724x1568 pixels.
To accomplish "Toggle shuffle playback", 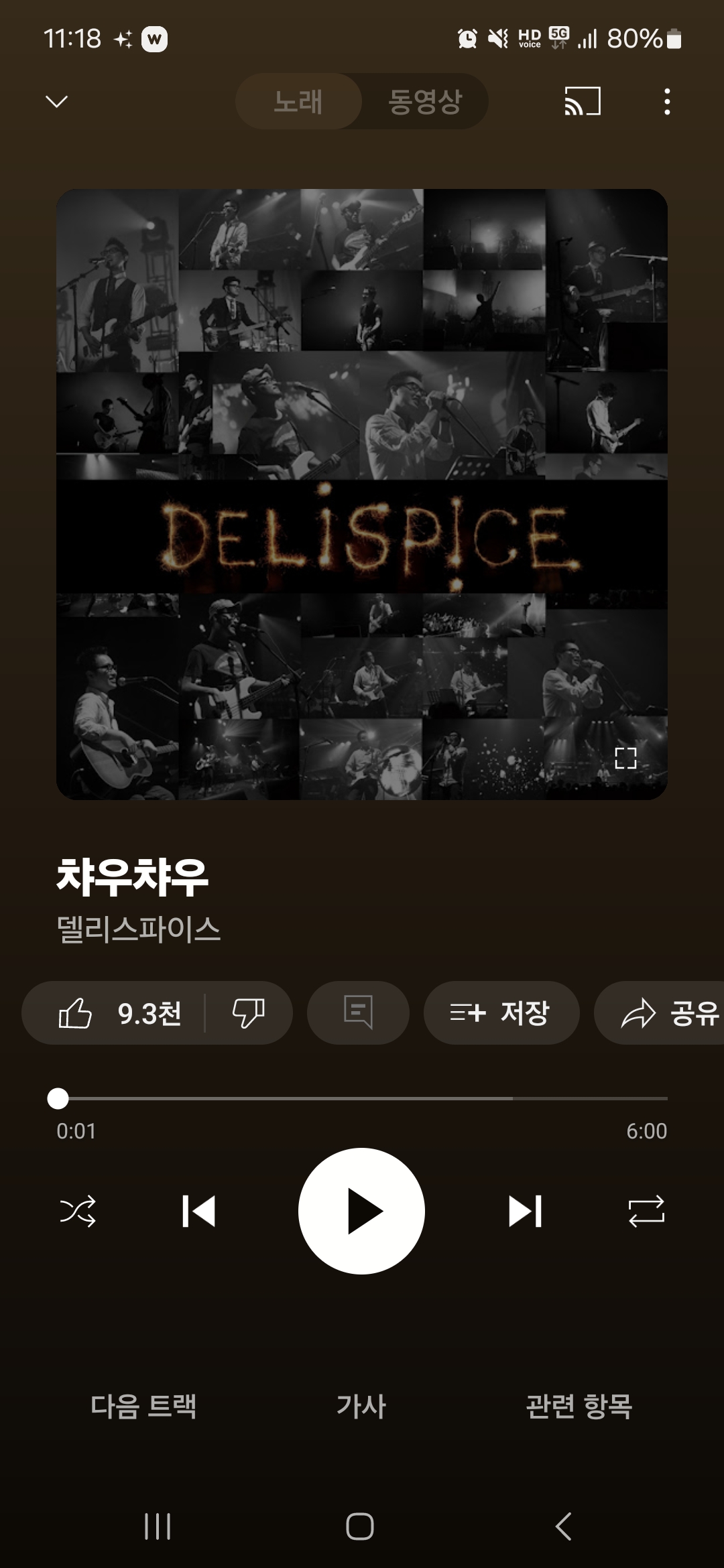I will point(78,1211).
